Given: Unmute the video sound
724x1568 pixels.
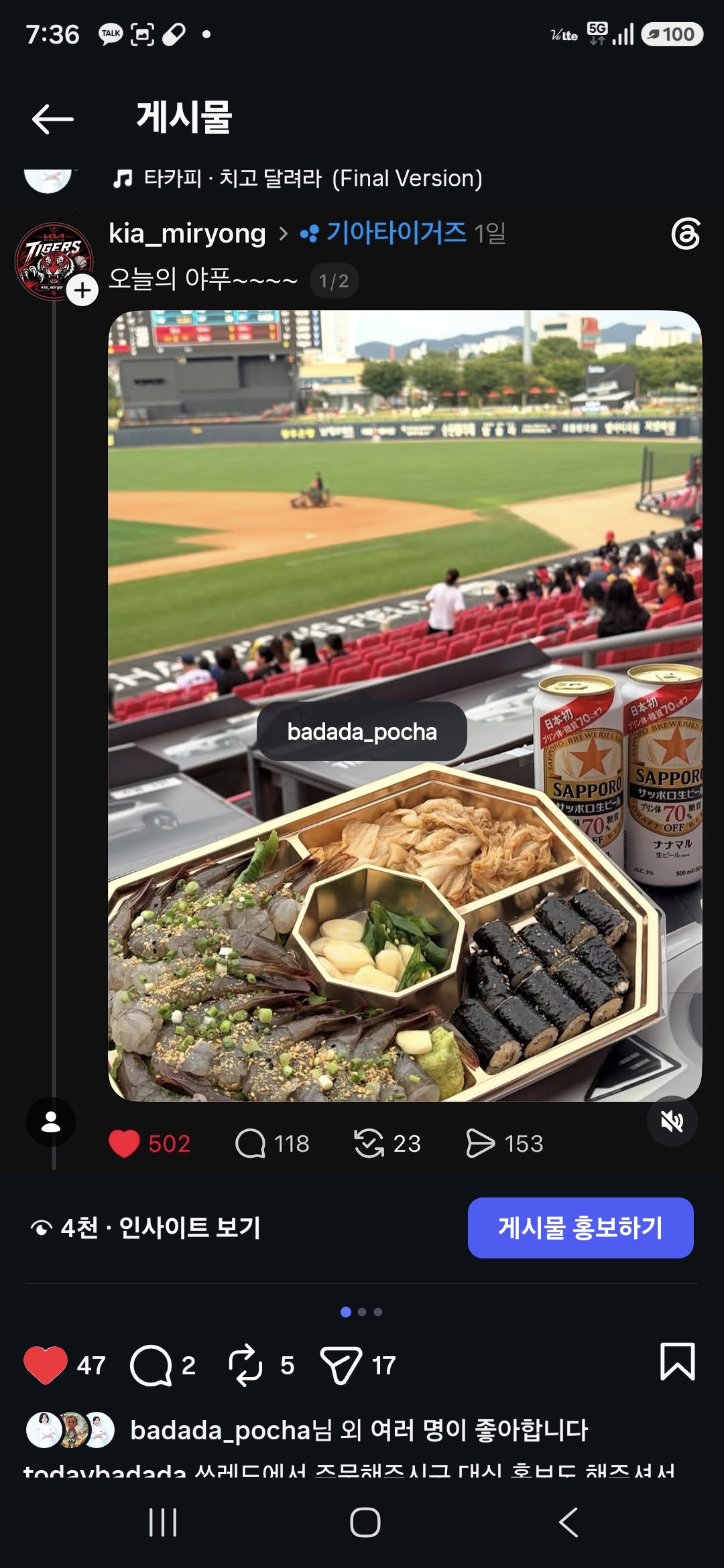Looking at the screenshot, I should click(x=672, y=1120).
